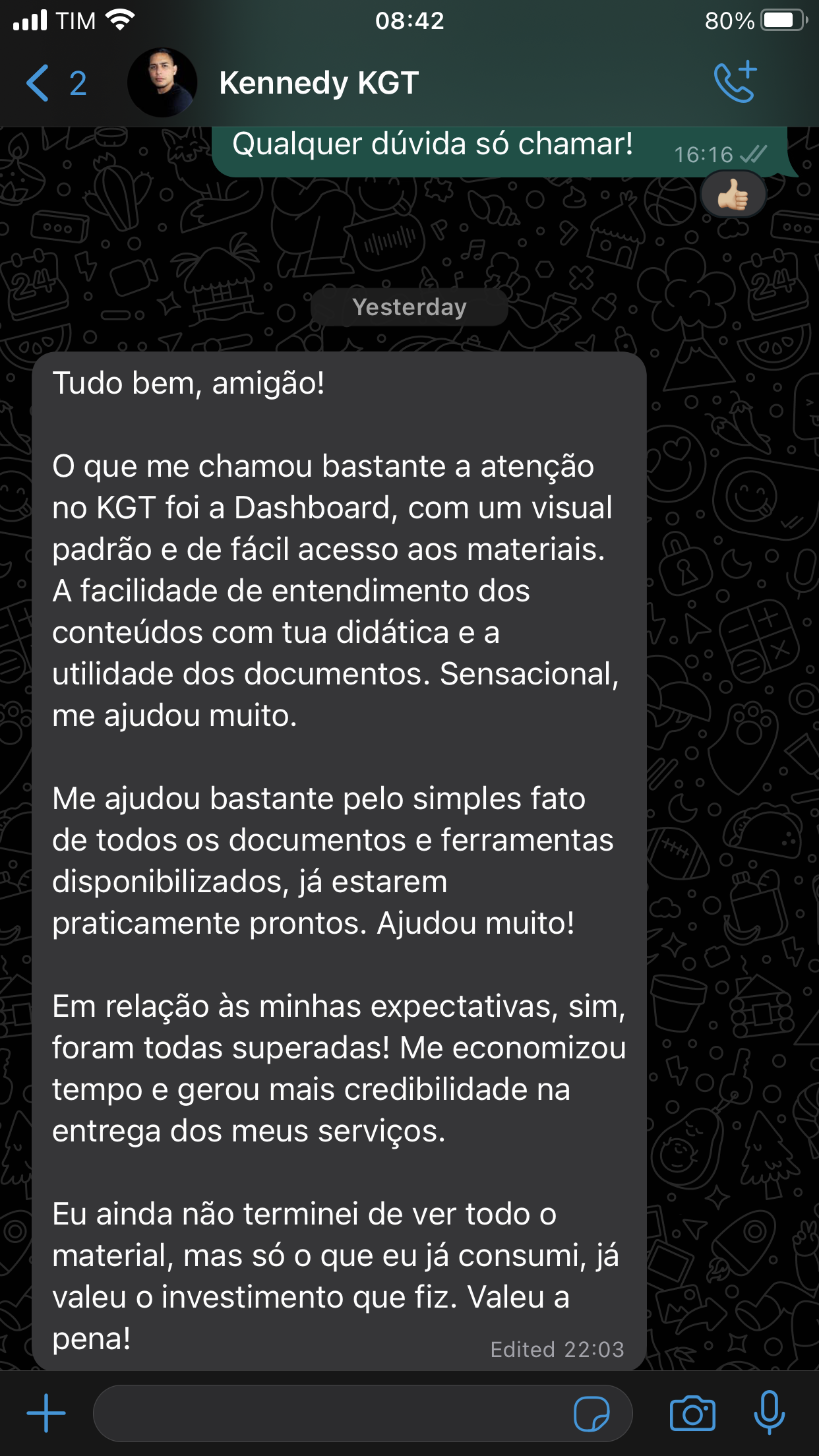Go back to the chats list

coord(54,83)
